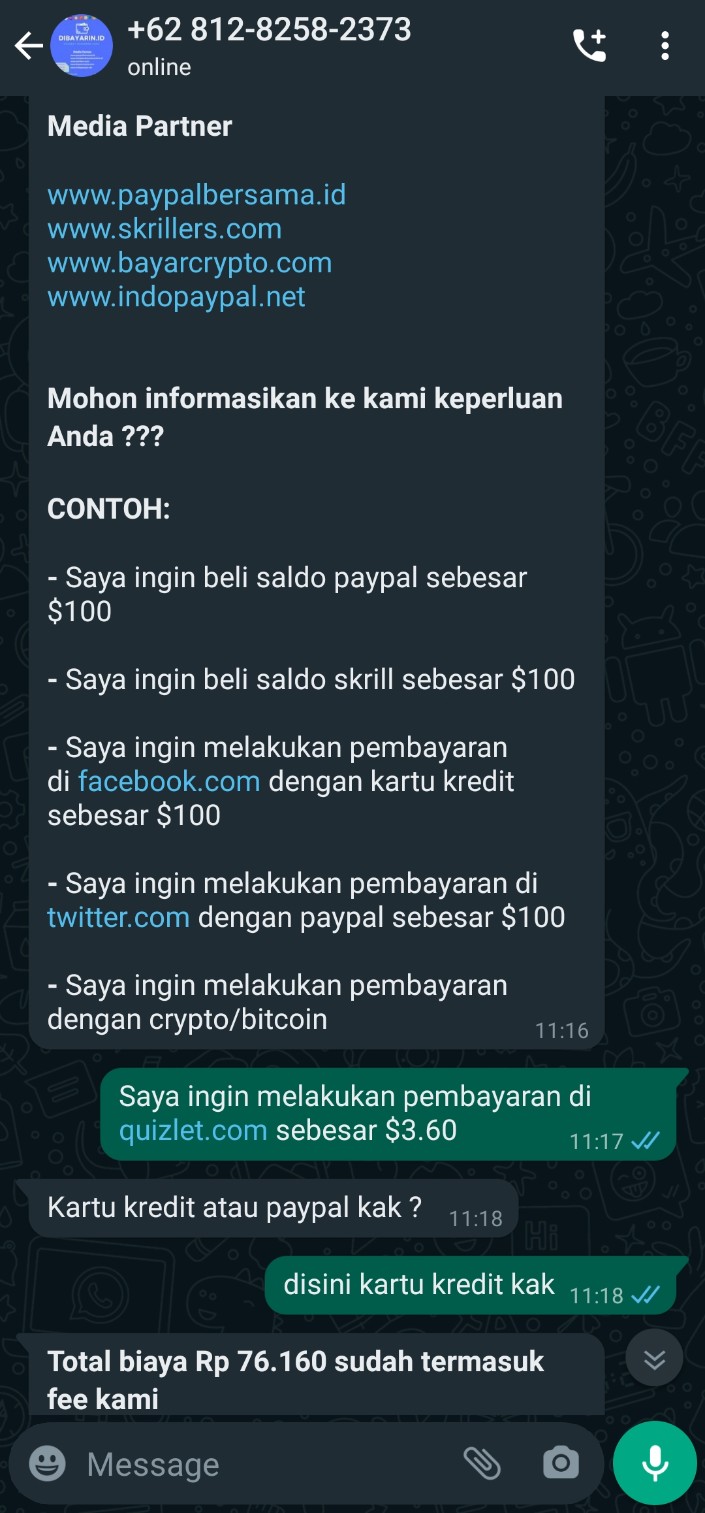Open the emoji picker
Screen dimensions: 705x1513
[x=47, y=1464]
